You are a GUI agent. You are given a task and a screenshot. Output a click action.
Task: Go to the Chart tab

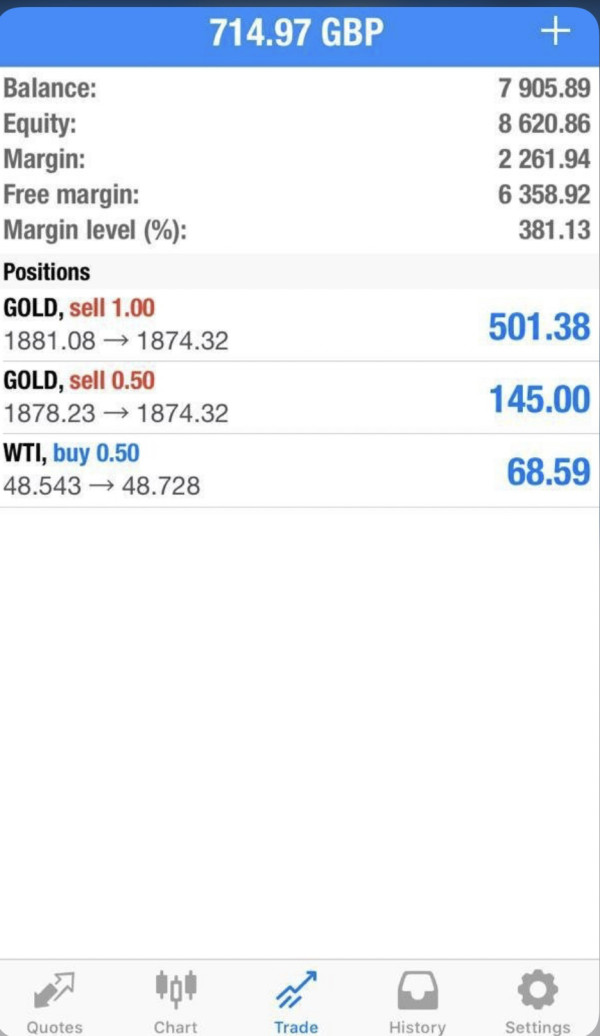(175, 1001)
